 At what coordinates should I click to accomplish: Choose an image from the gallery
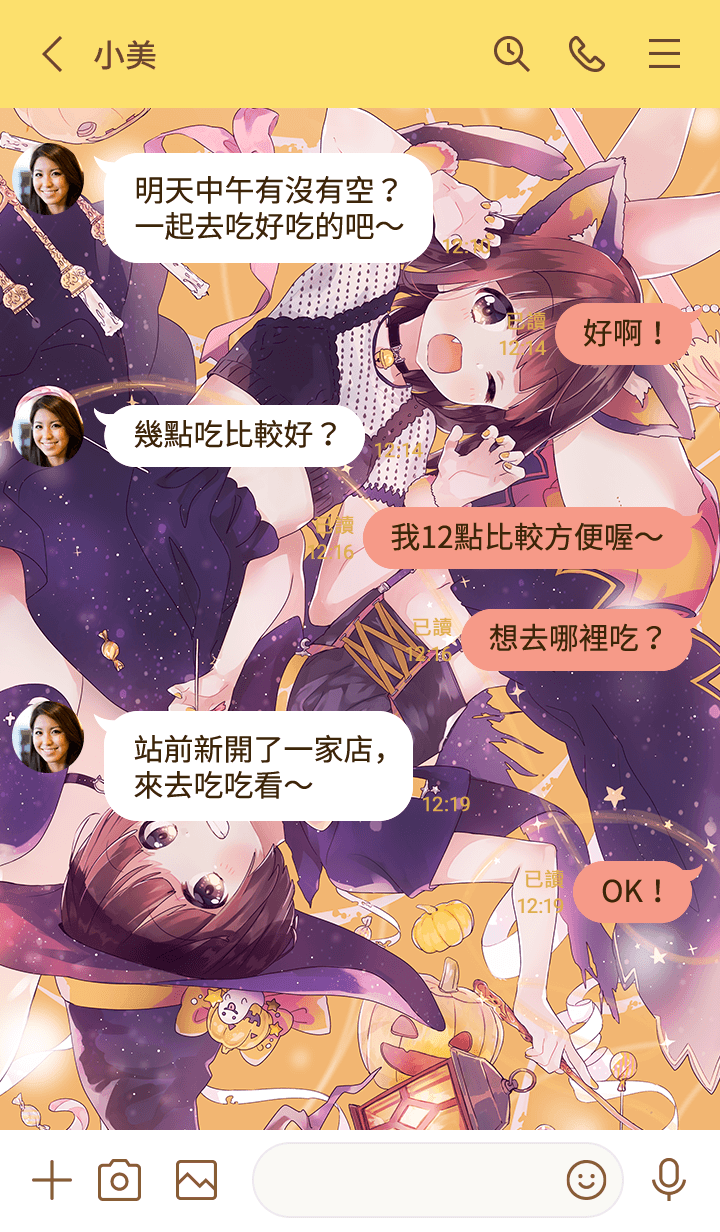pos(196,1181)
